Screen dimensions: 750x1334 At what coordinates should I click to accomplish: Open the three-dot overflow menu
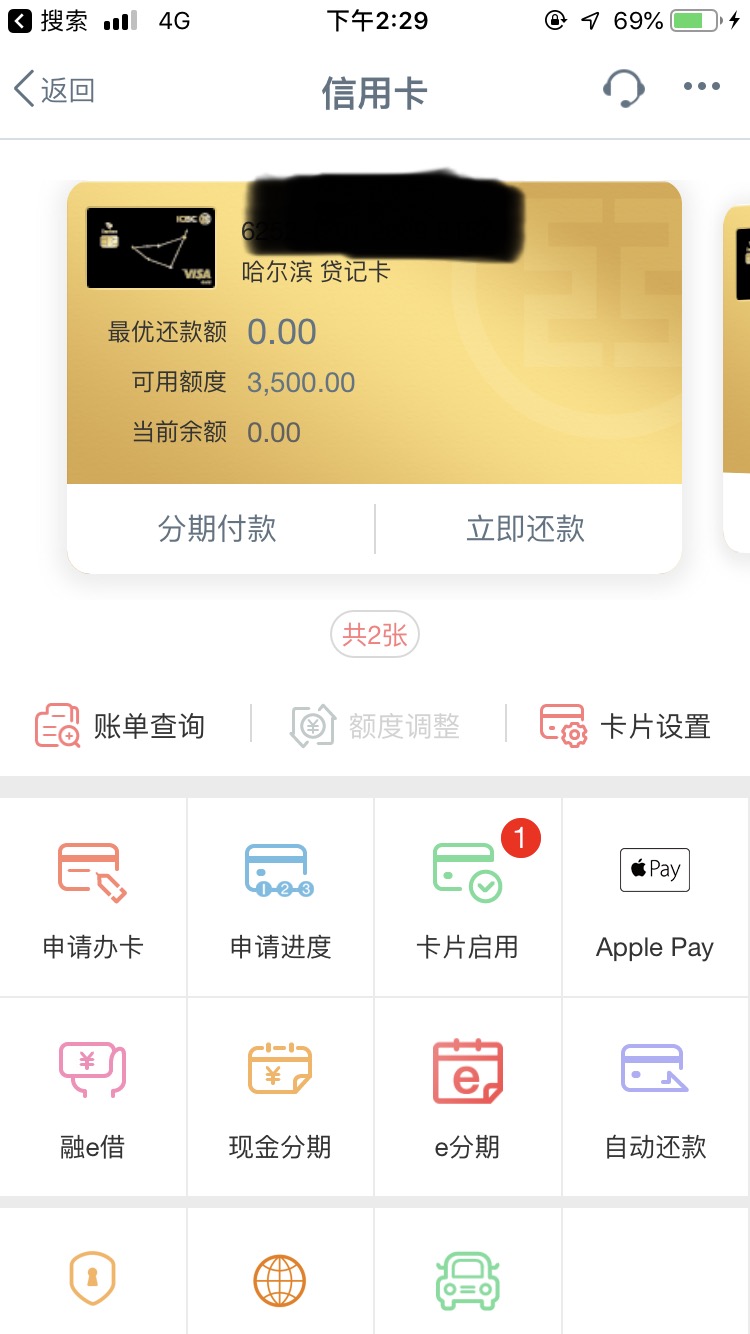(702, 87)
